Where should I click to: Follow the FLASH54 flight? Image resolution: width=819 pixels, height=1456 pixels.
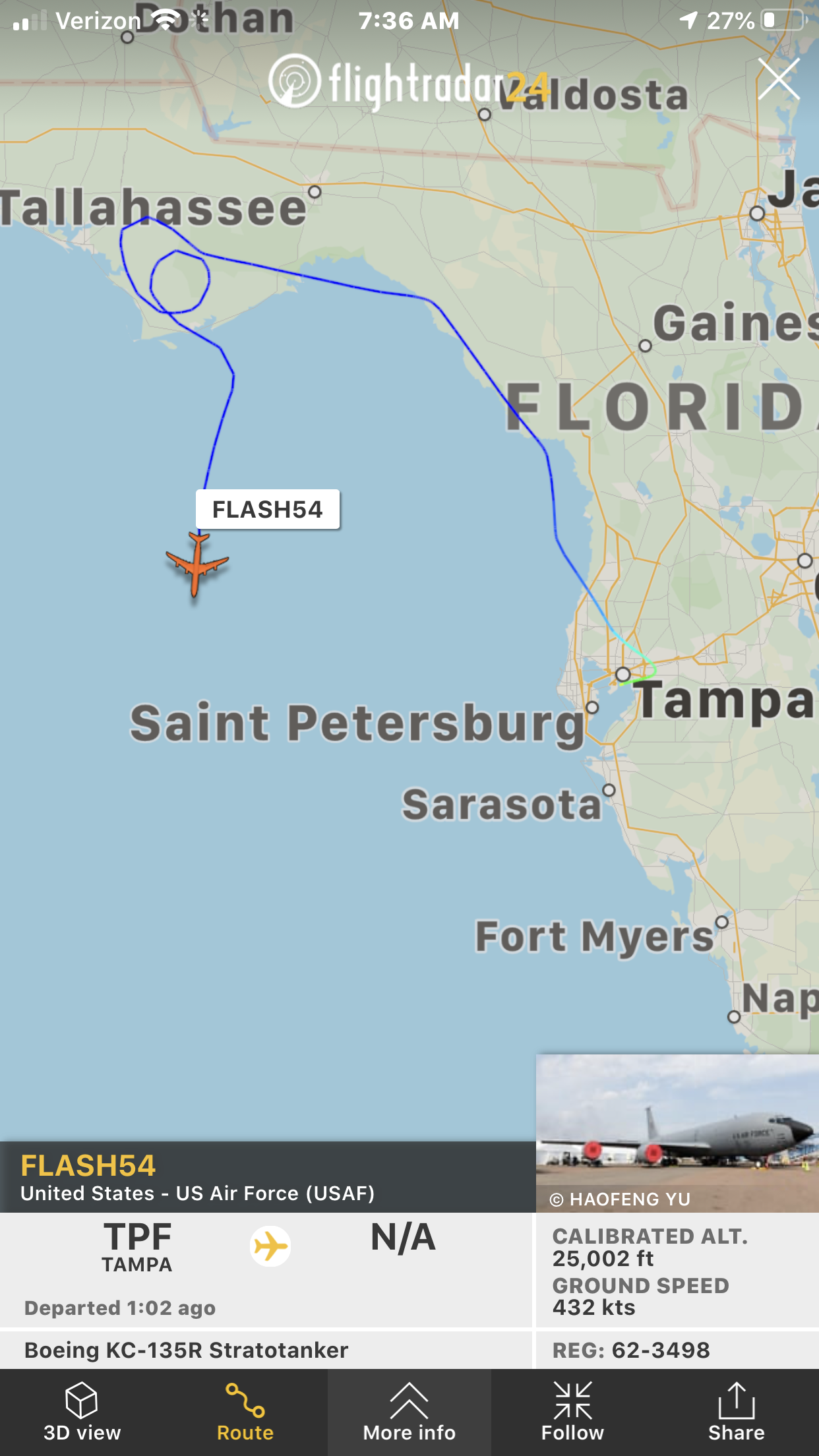coord(572,1412)
